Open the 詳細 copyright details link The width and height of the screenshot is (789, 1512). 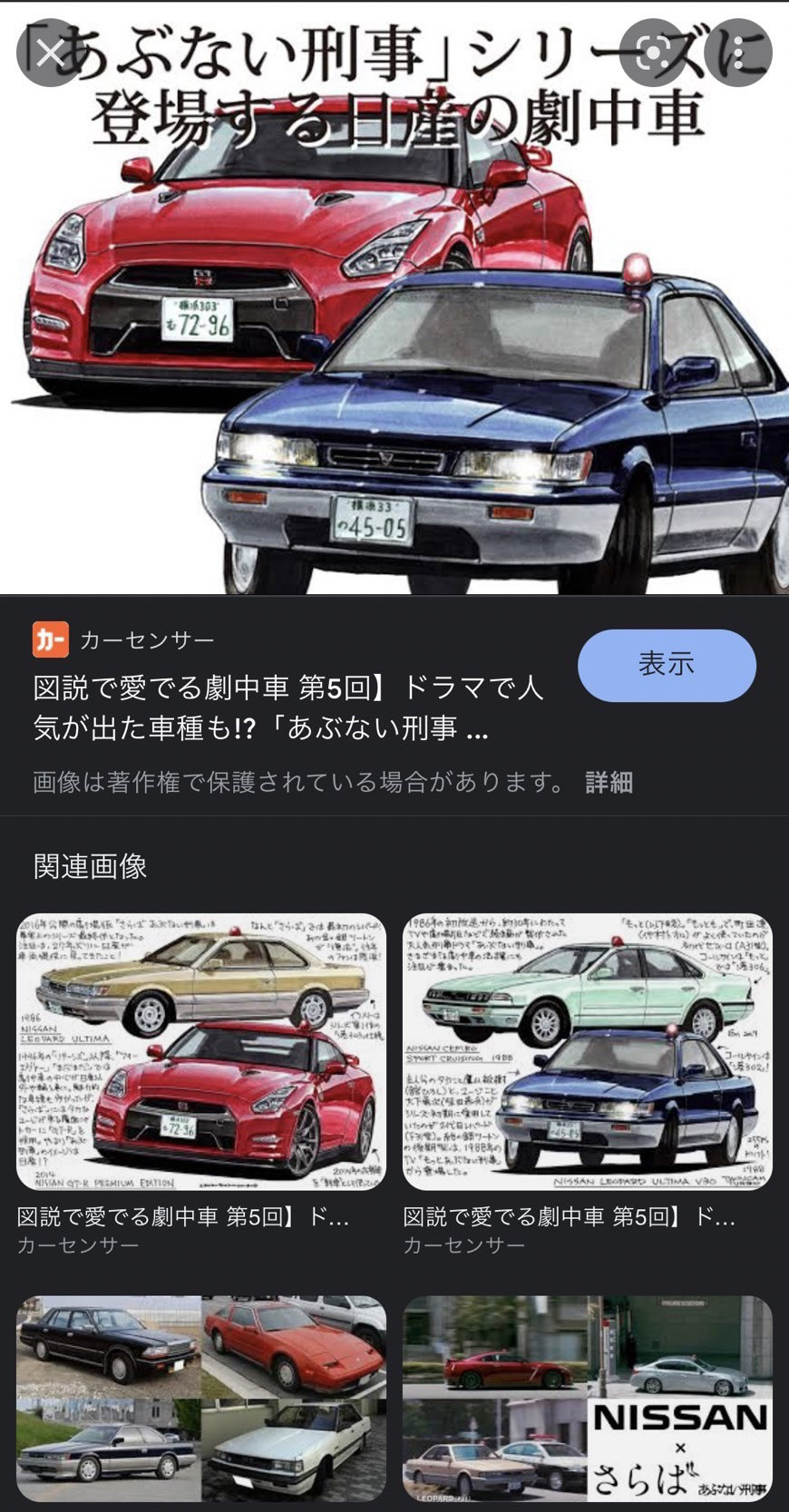(609, 782)
